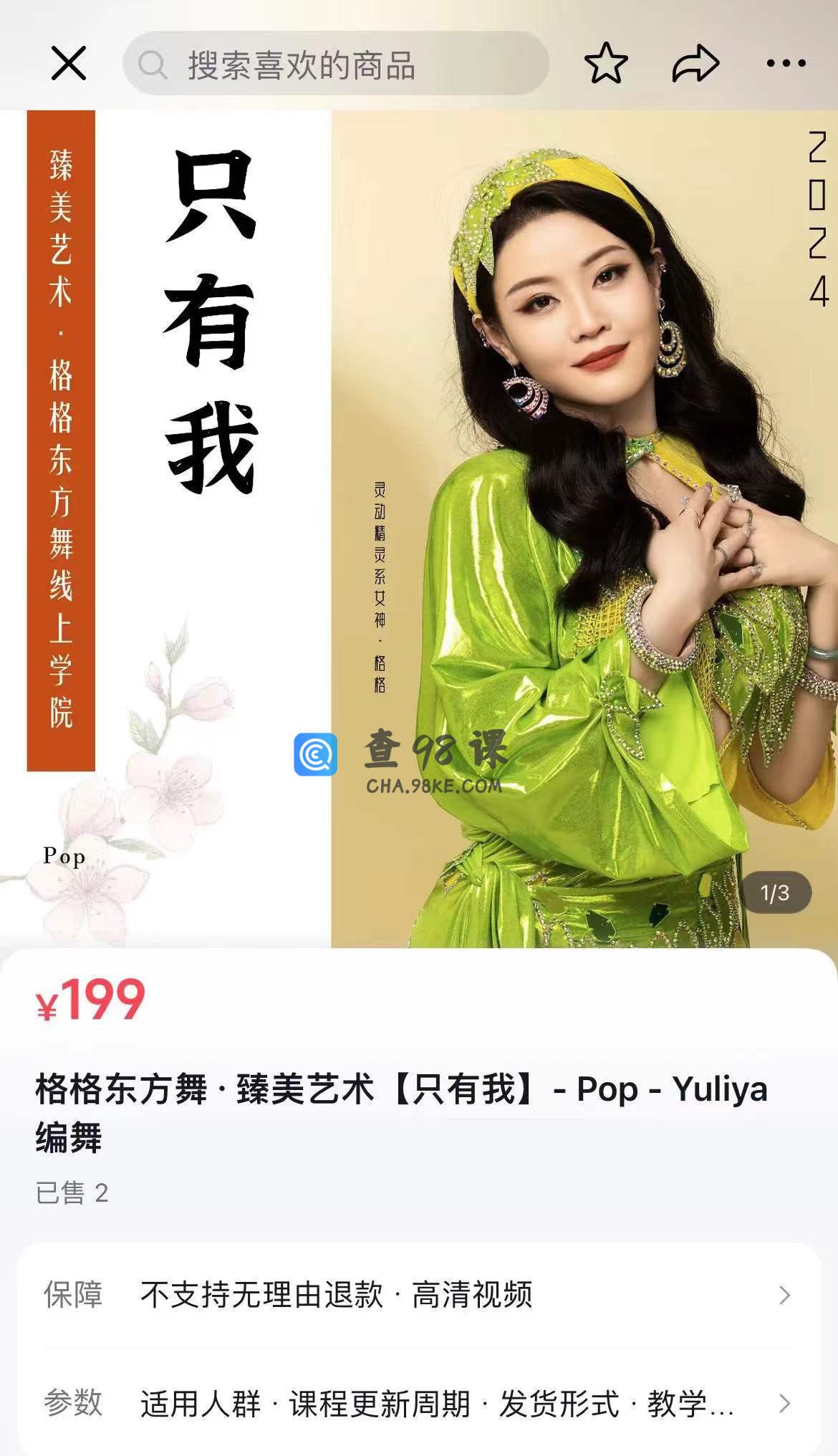Open the 保障 guarantee details row
Screen dimensions: 838x1456
tap(419, 1295)
